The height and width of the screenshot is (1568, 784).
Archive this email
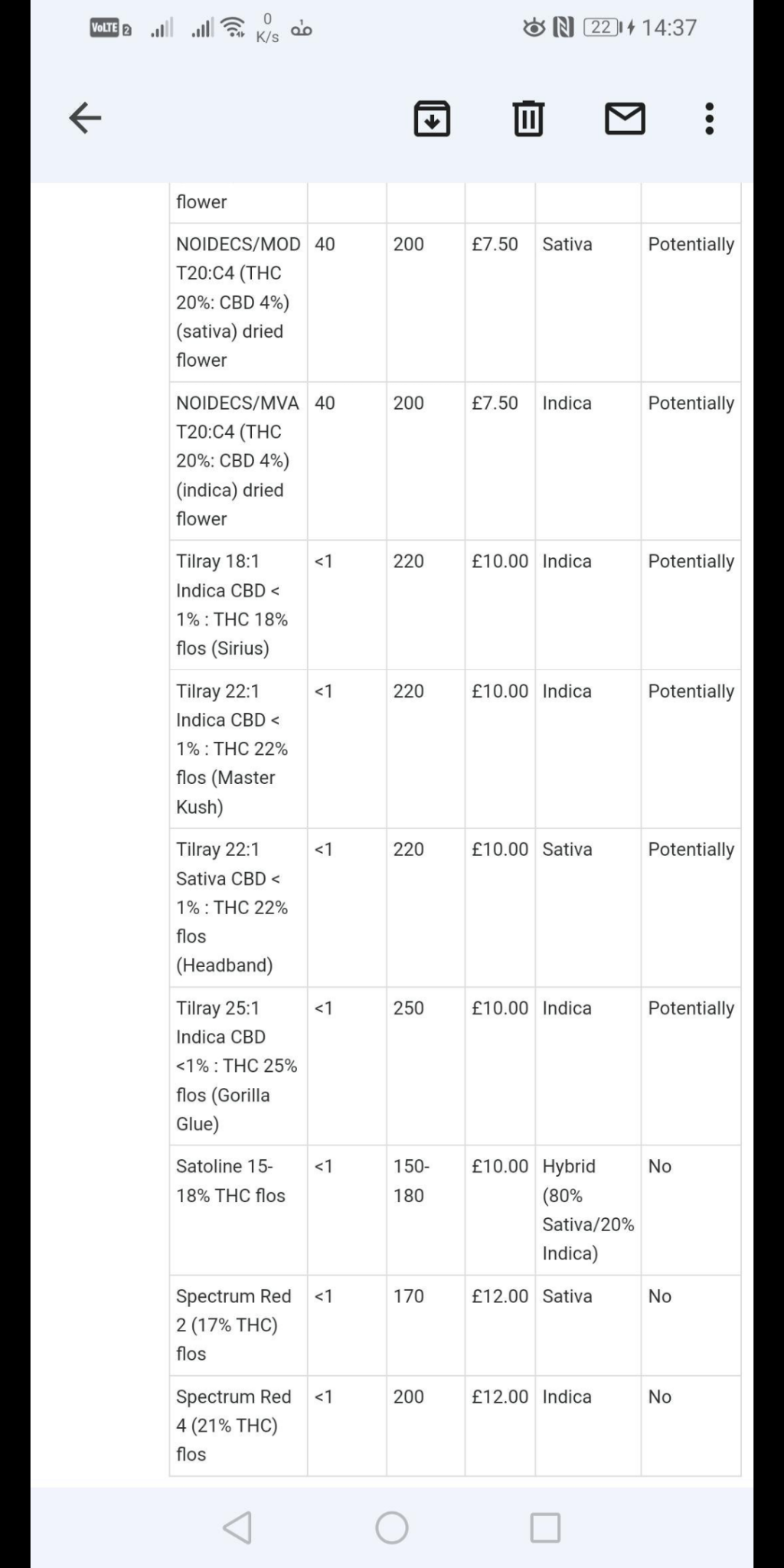(x=432, y=119)
